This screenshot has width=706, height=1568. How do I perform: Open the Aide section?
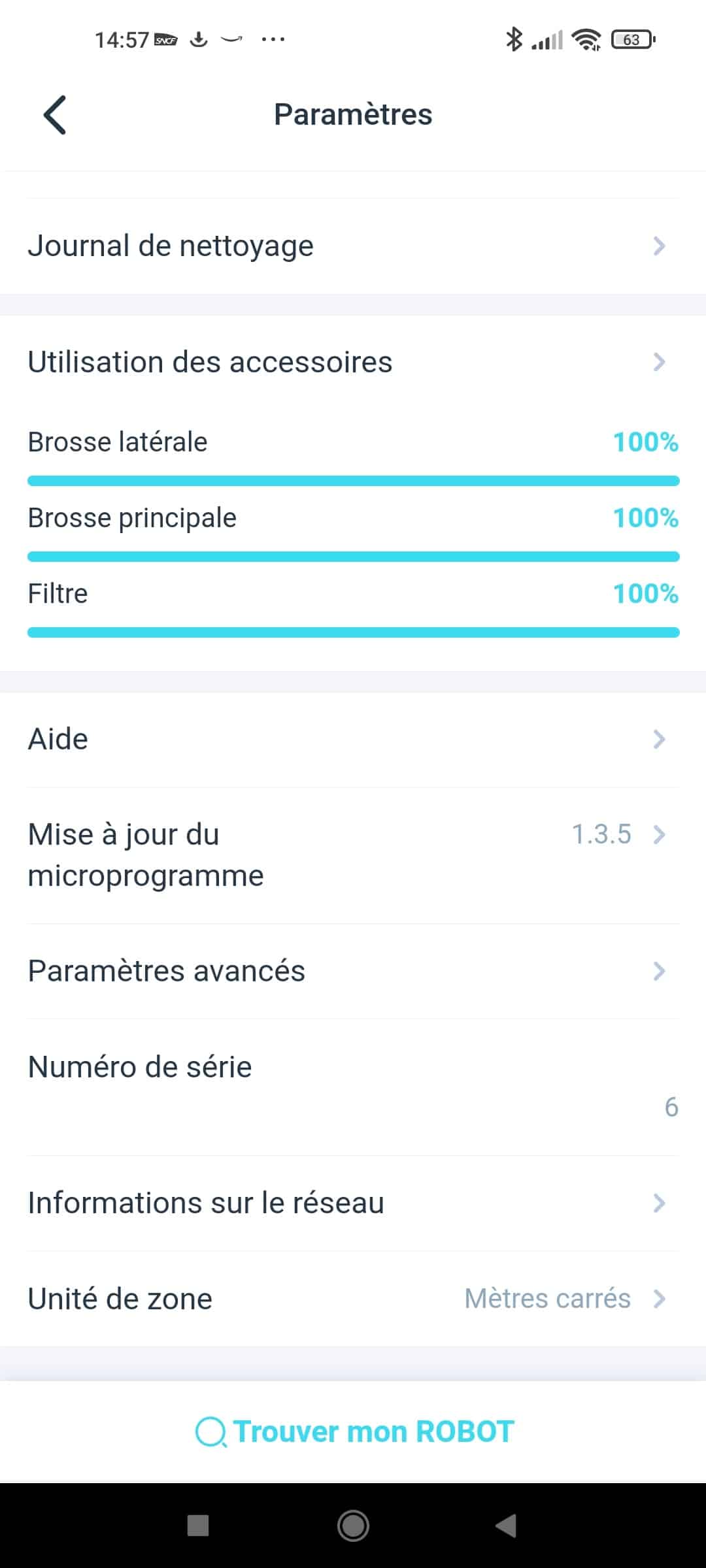click(353, 740)
